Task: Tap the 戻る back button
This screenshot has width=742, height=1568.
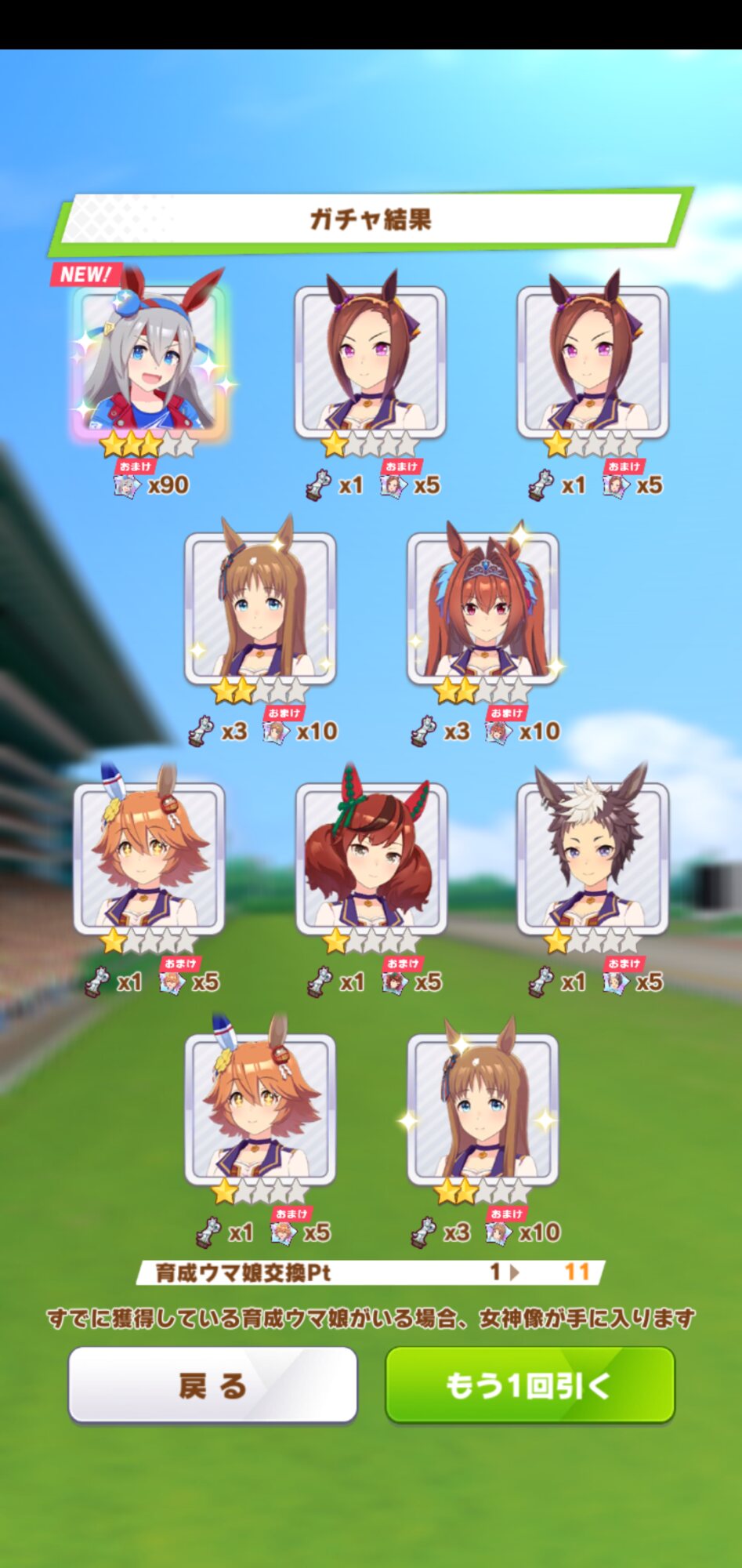Action: pyautogui.click(x=212, y=1385)
